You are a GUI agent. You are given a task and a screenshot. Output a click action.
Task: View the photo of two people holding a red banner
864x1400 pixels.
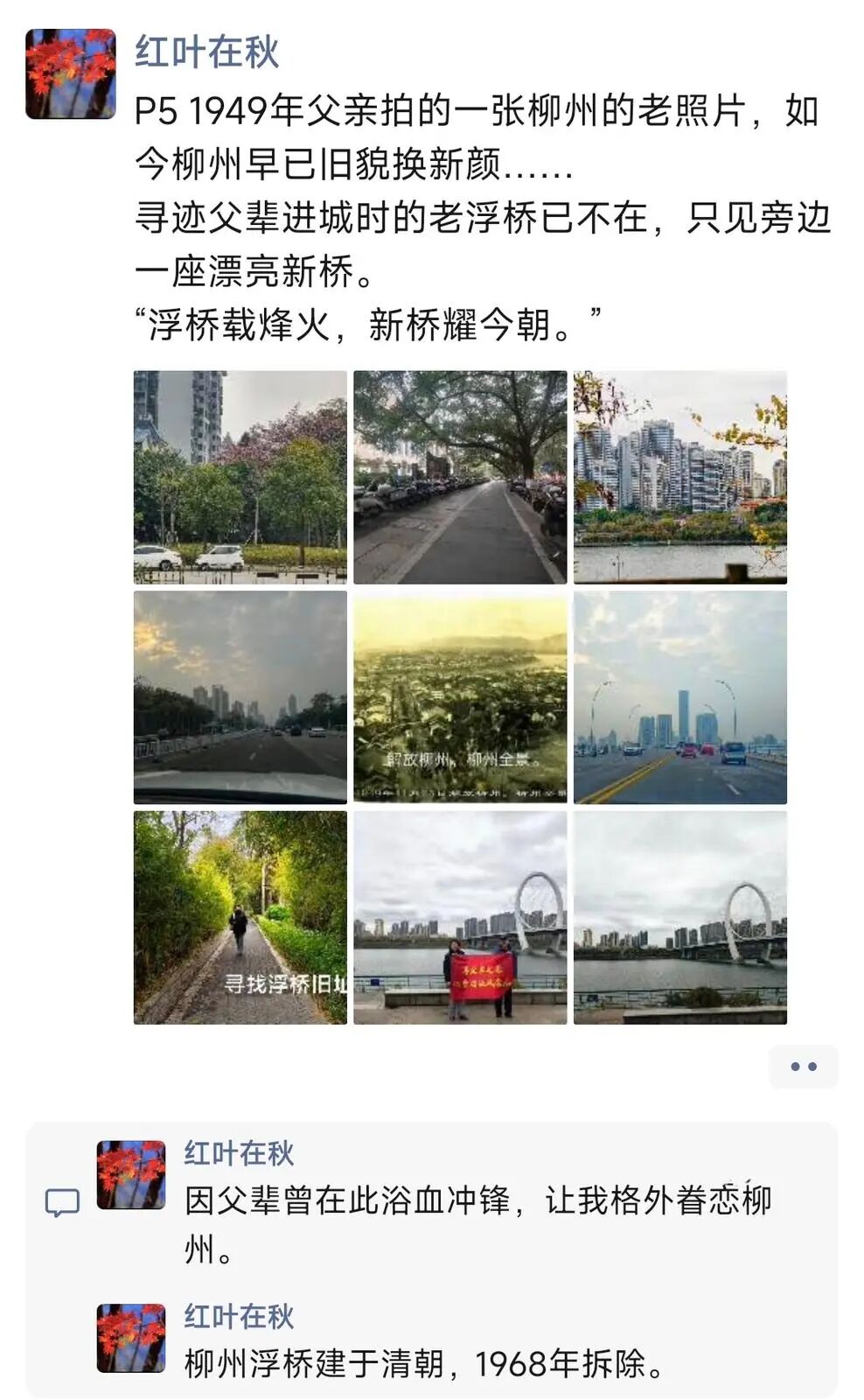click(460, 917)
